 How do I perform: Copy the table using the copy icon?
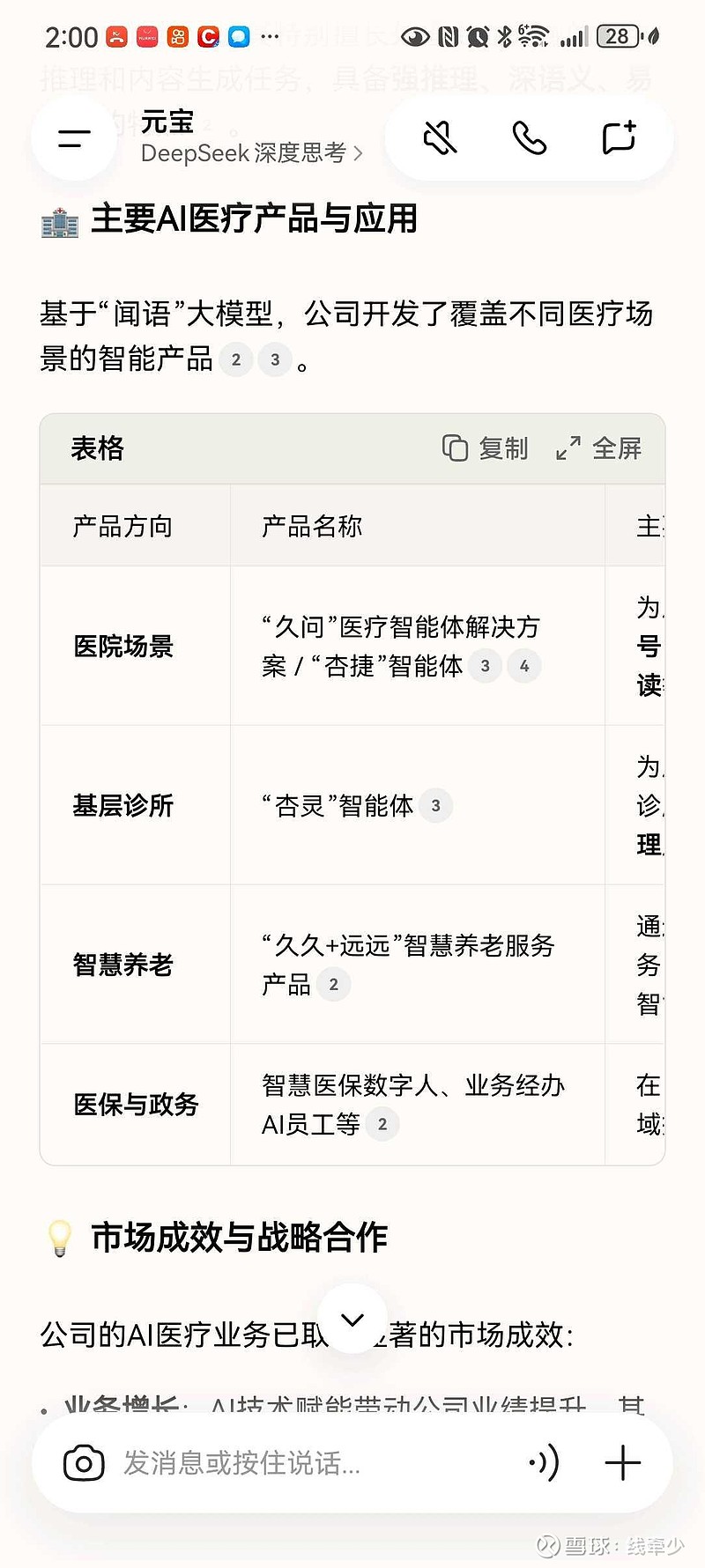coord(456,448)
